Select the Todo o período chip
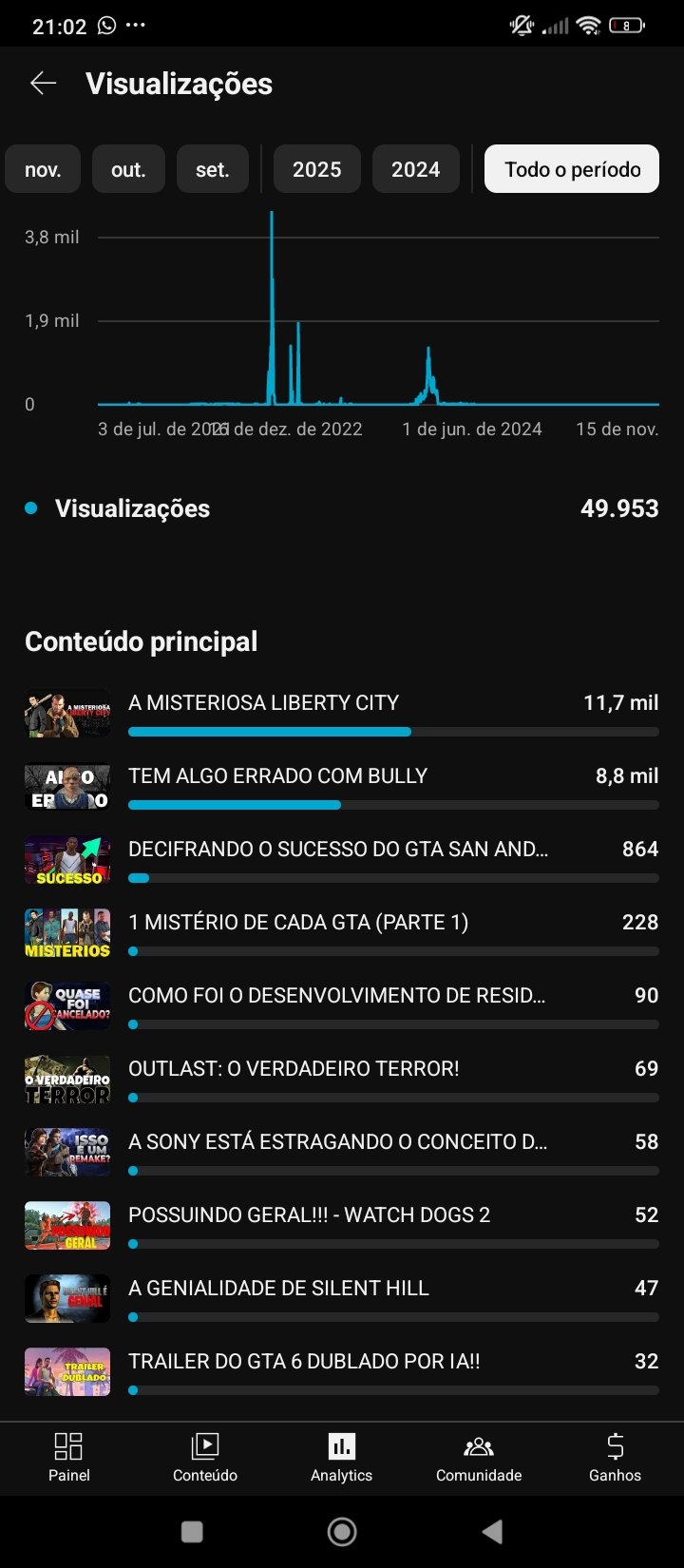The height and width of the screenshot is (1568, 684). point(572,169)
